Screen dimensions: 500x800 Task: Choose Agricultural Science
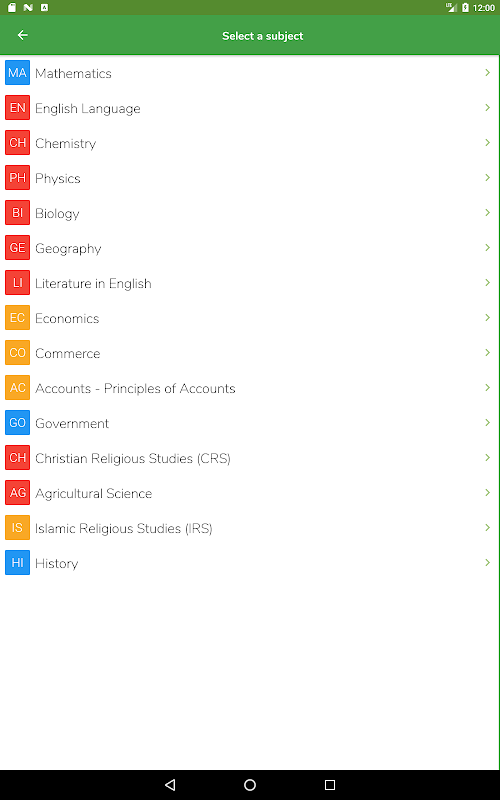(x=249, y=493)
